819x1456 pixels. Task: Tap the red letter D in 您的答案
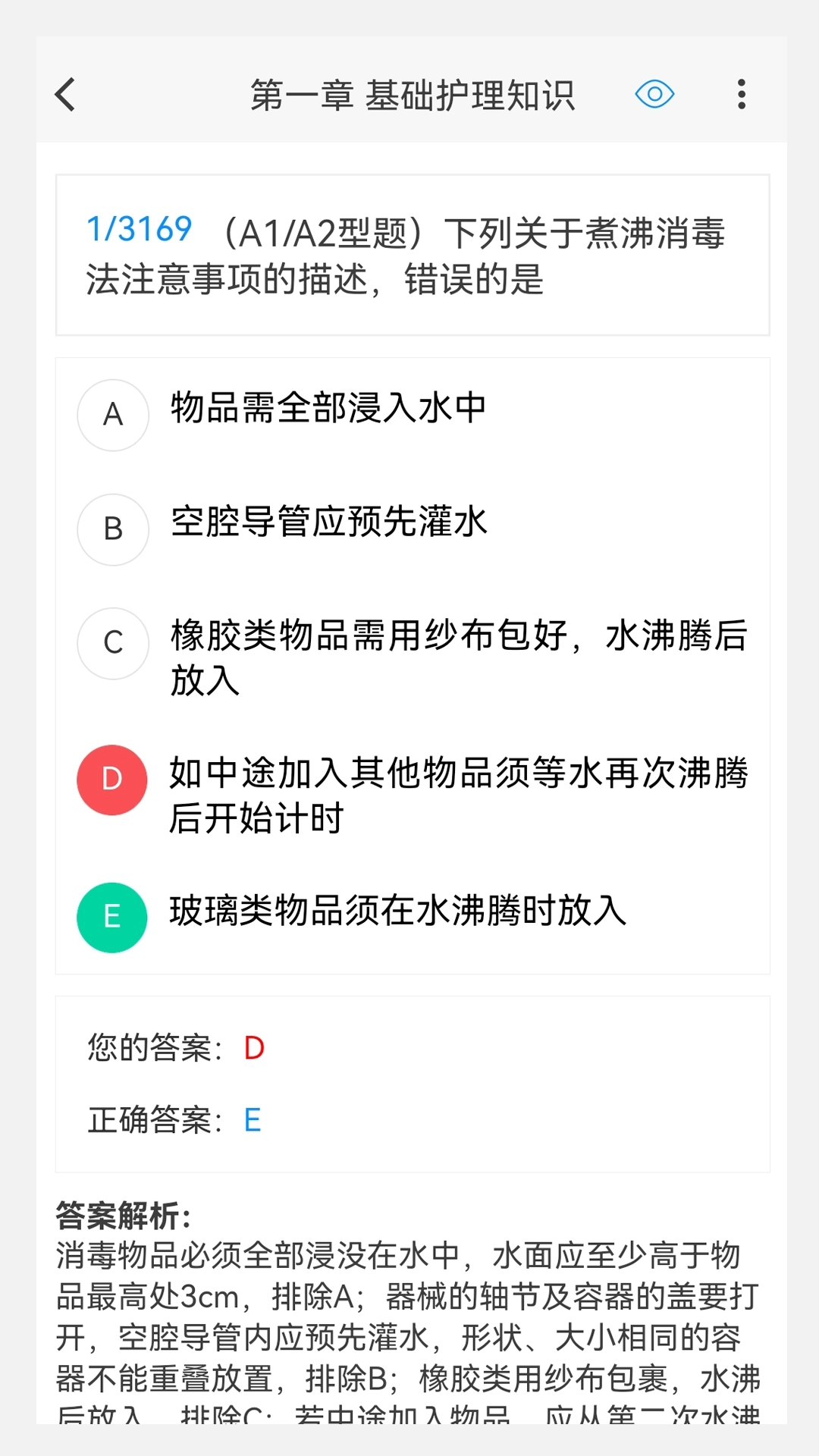tap(254, 1048)
